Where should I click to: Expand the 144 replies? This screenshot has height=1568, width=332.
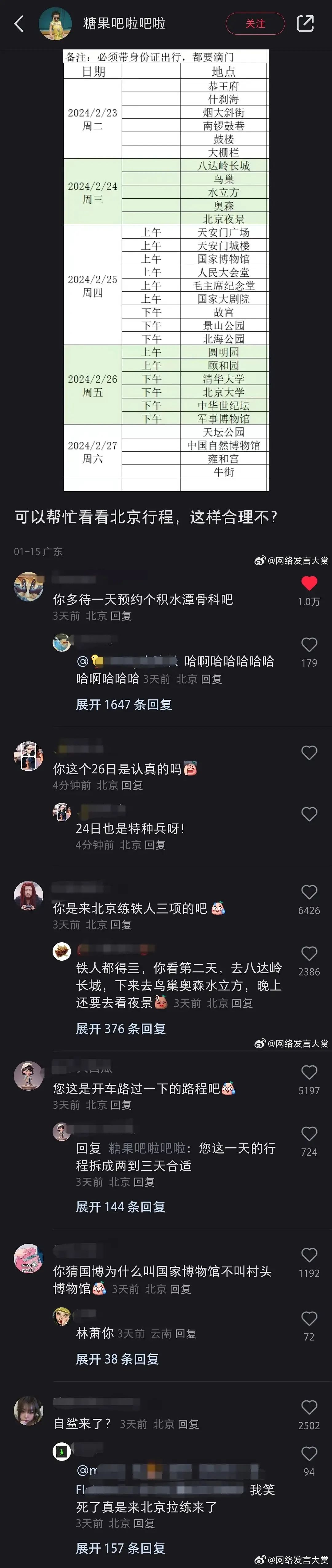pyautogui.click(x=120, y=1207)
